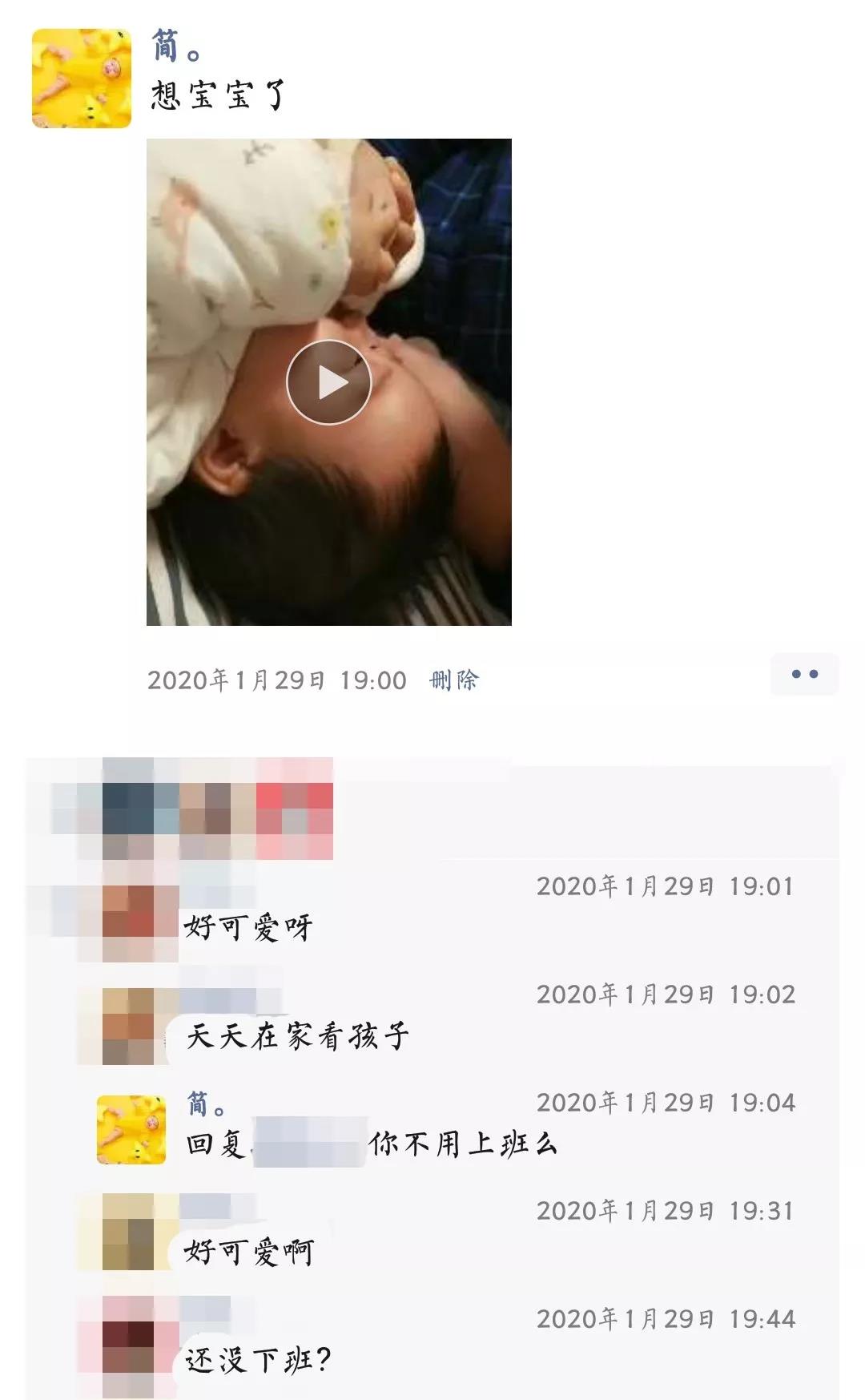Reply to the comment 天天在家看孩子
865x1400 pixels.
(x=297, y=1036)
